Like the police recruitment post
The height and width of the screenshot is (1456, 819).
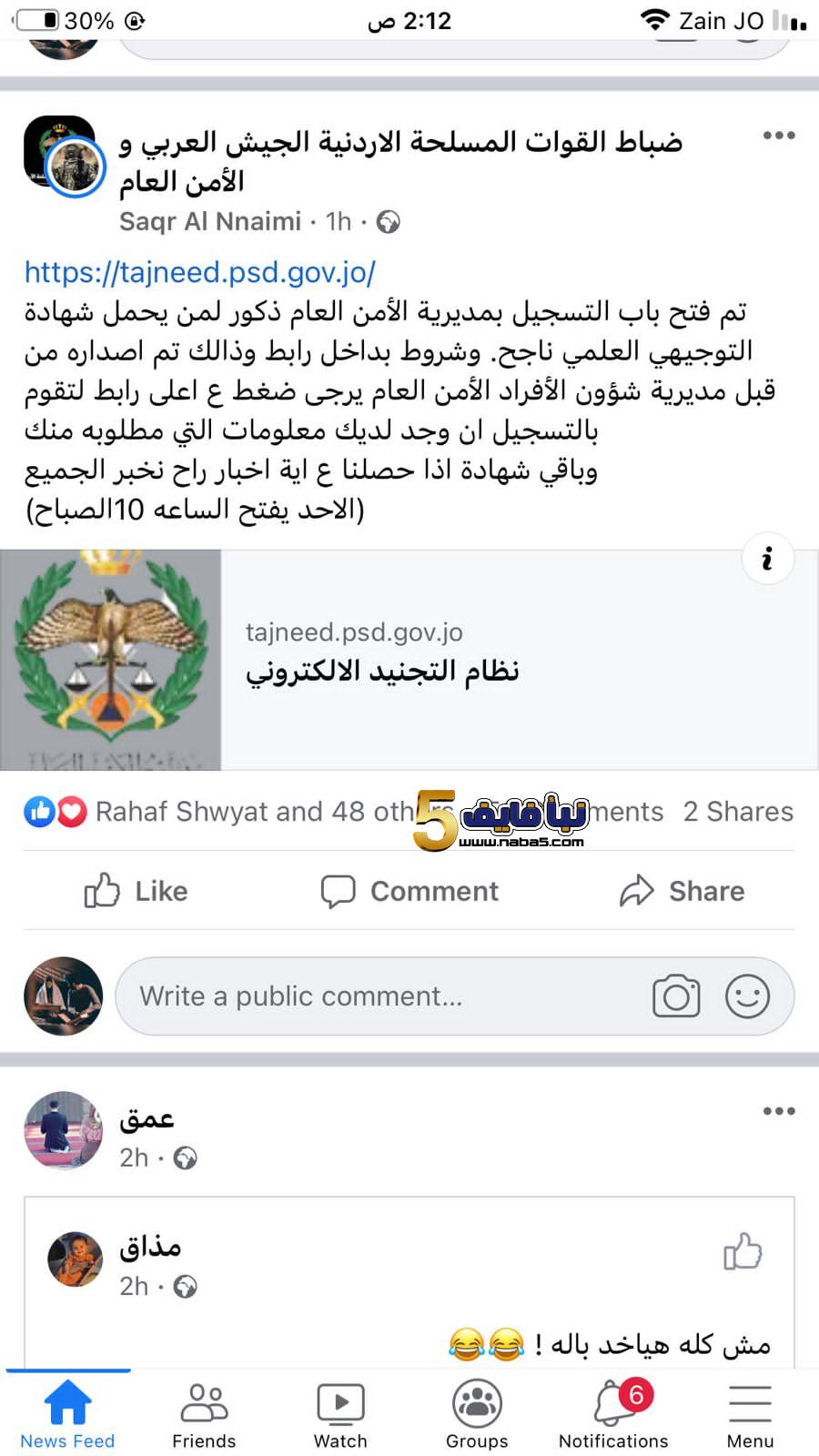(x=136, y=891)
